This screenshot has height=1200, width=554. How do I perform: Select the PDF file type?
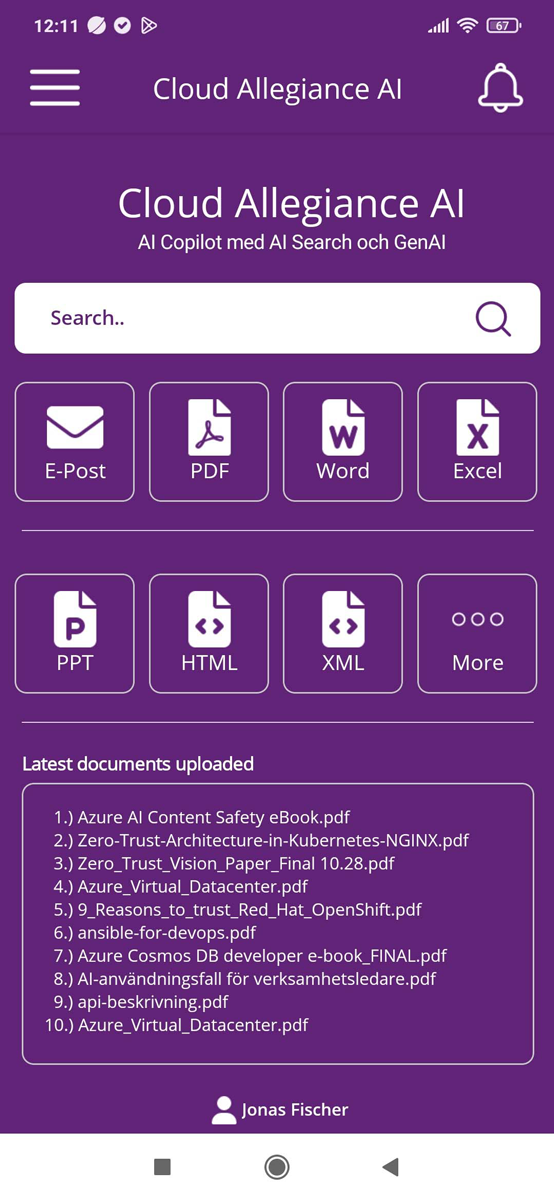point(209,442)
